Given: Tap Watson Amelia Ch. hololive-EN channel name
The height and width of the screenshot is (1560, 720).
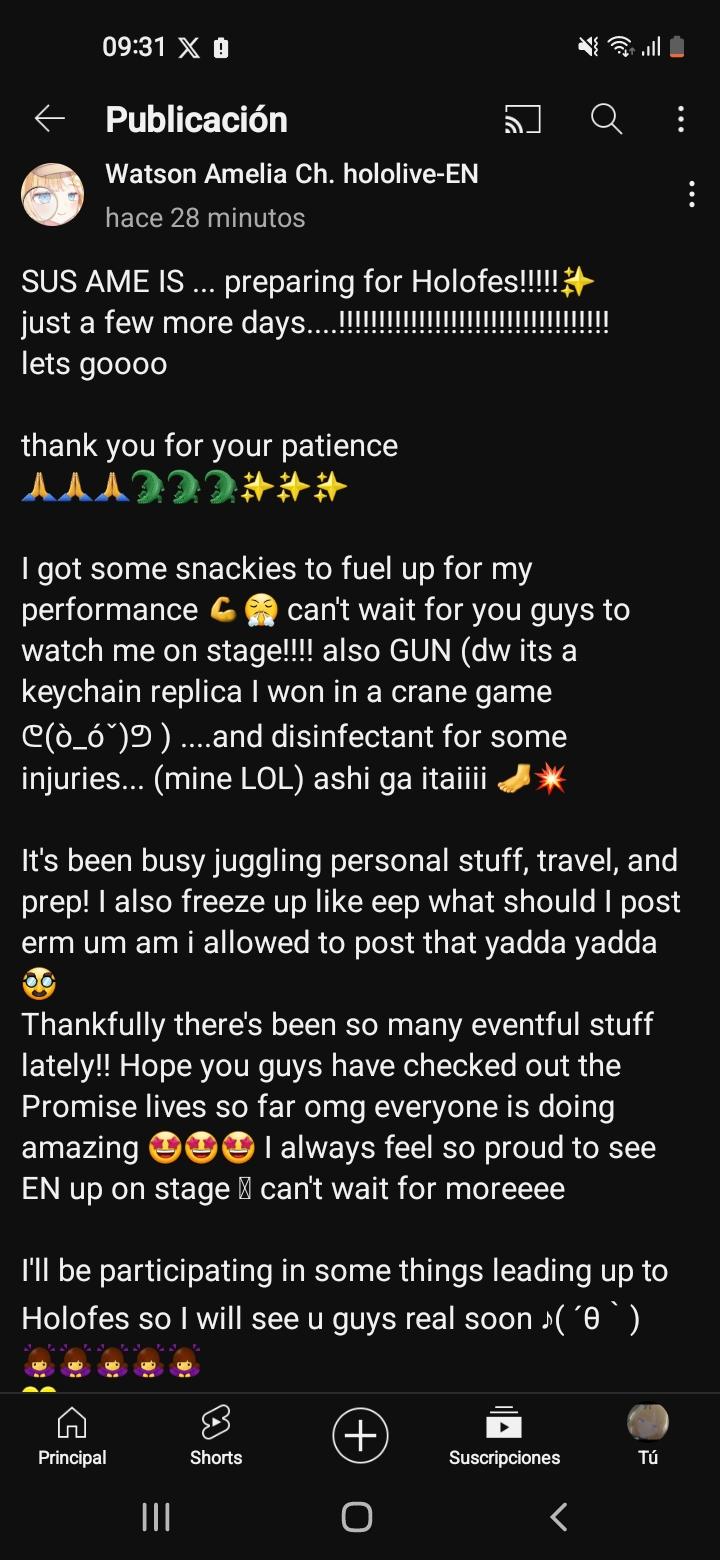Looking at the screenshot, I should point(293,173).
